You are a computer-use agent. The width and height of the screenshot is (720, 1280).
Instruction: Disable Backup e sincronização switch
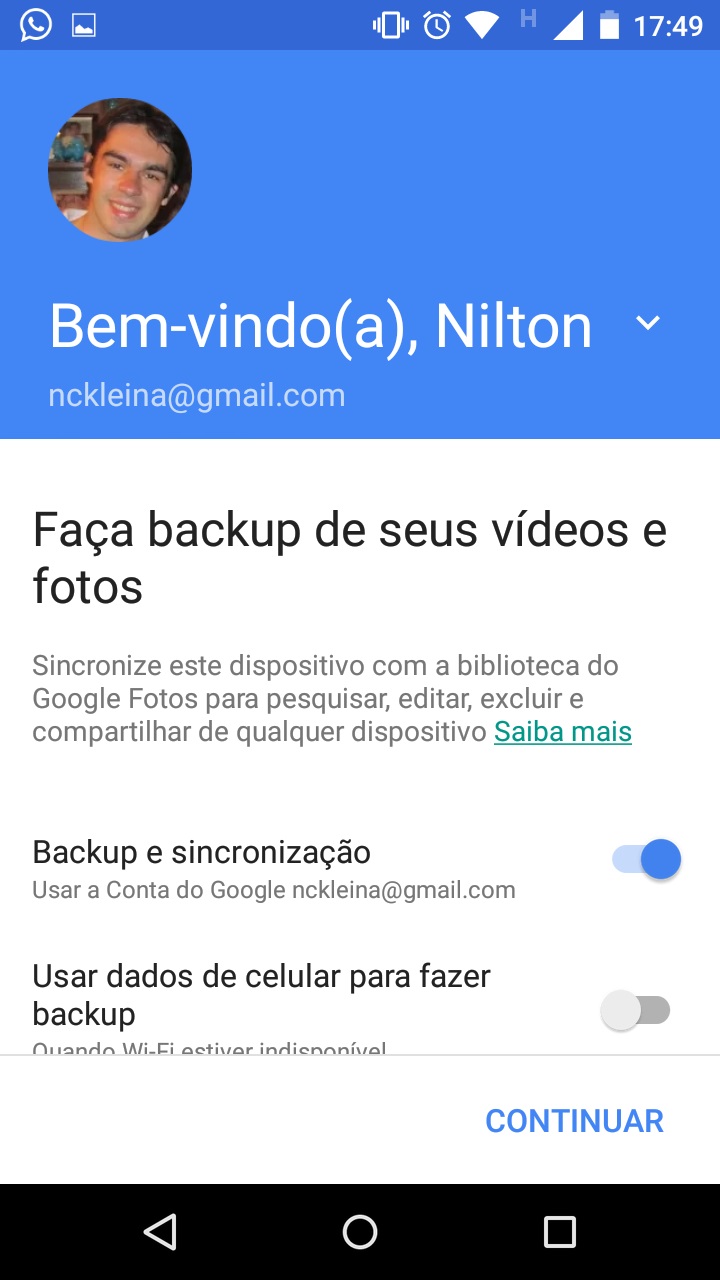(647, 859)
